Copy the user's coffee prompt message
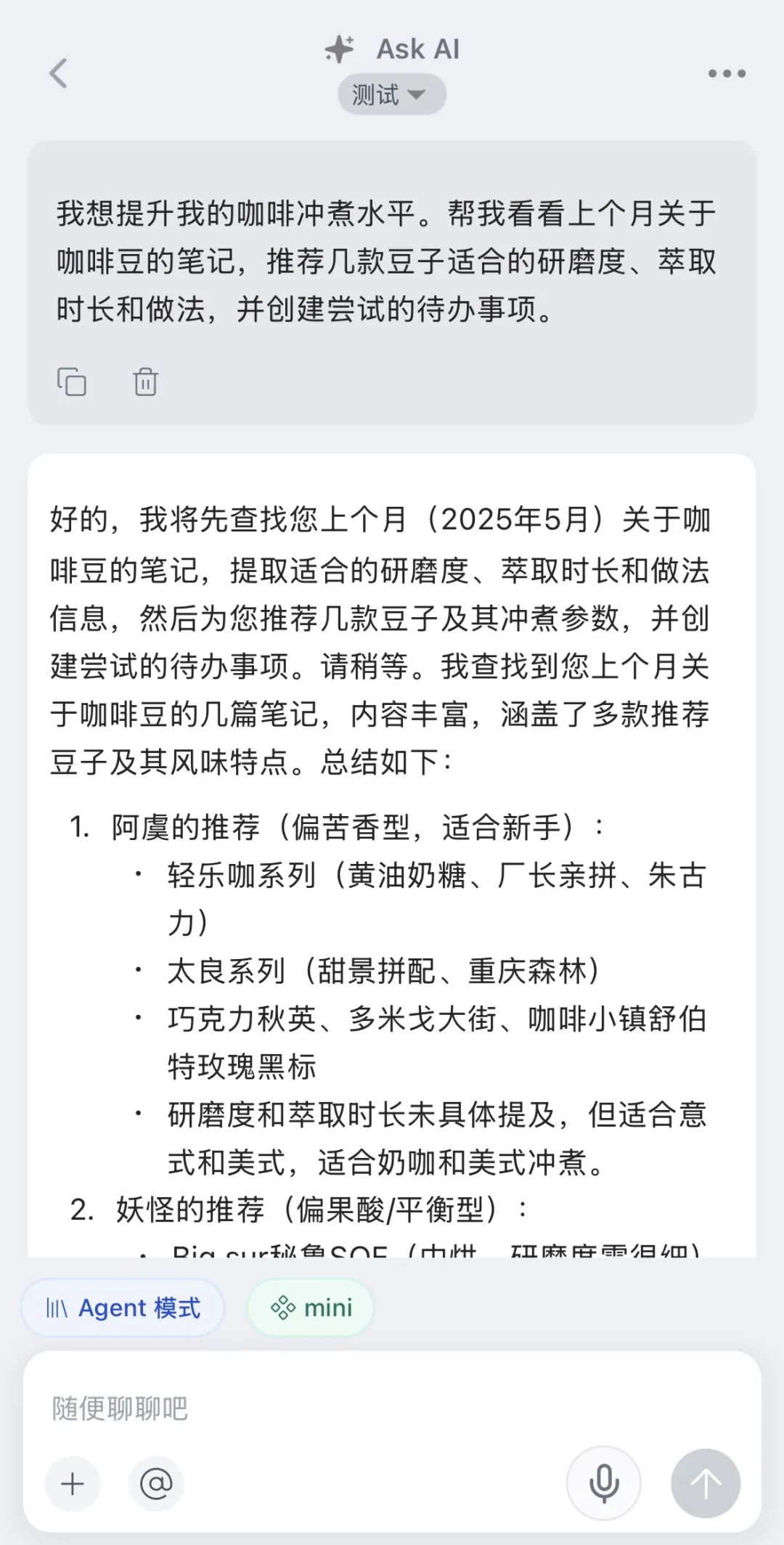The height and width of the screenshot is (1545, 784). click(72, 382)
